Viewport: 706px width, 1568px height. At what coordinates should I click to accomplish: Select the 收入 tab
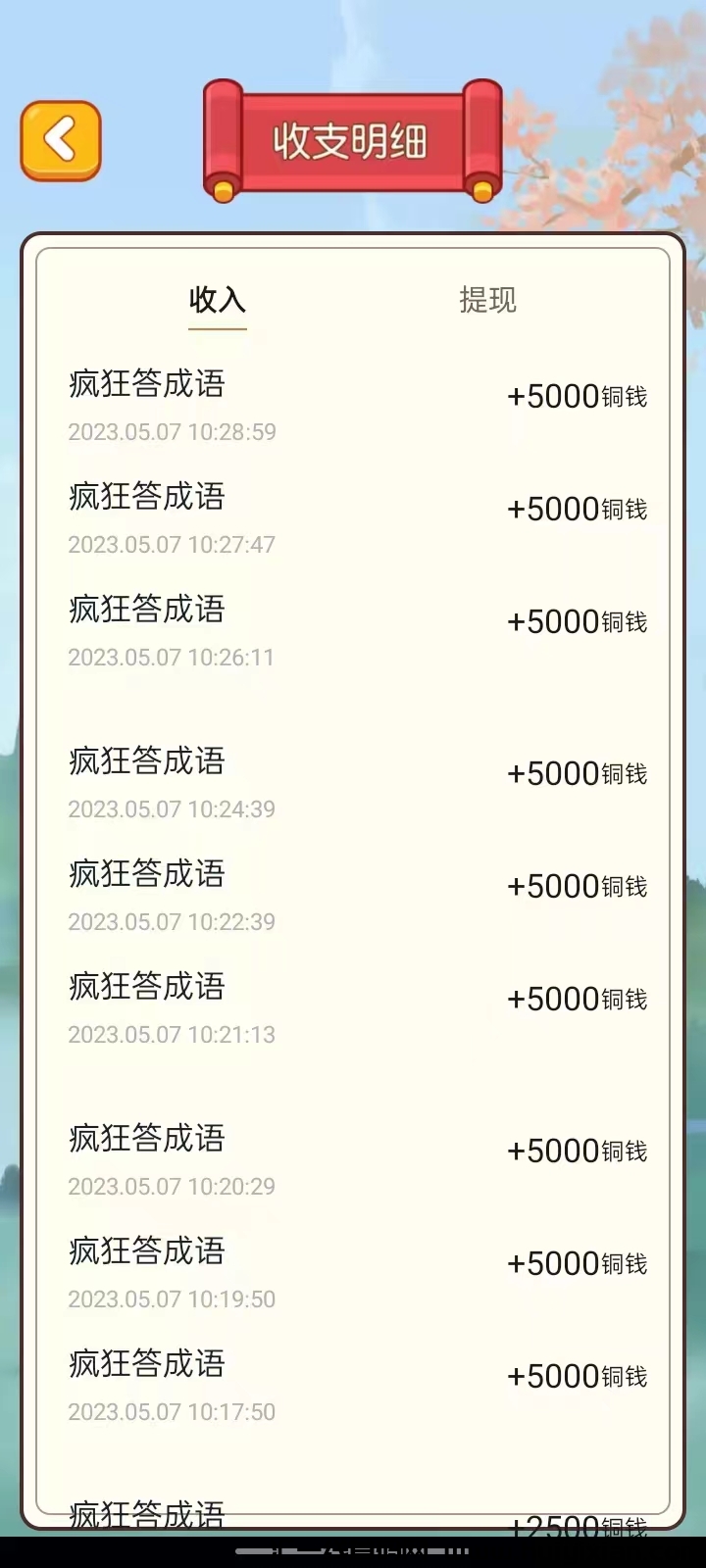tap(217, 301)
